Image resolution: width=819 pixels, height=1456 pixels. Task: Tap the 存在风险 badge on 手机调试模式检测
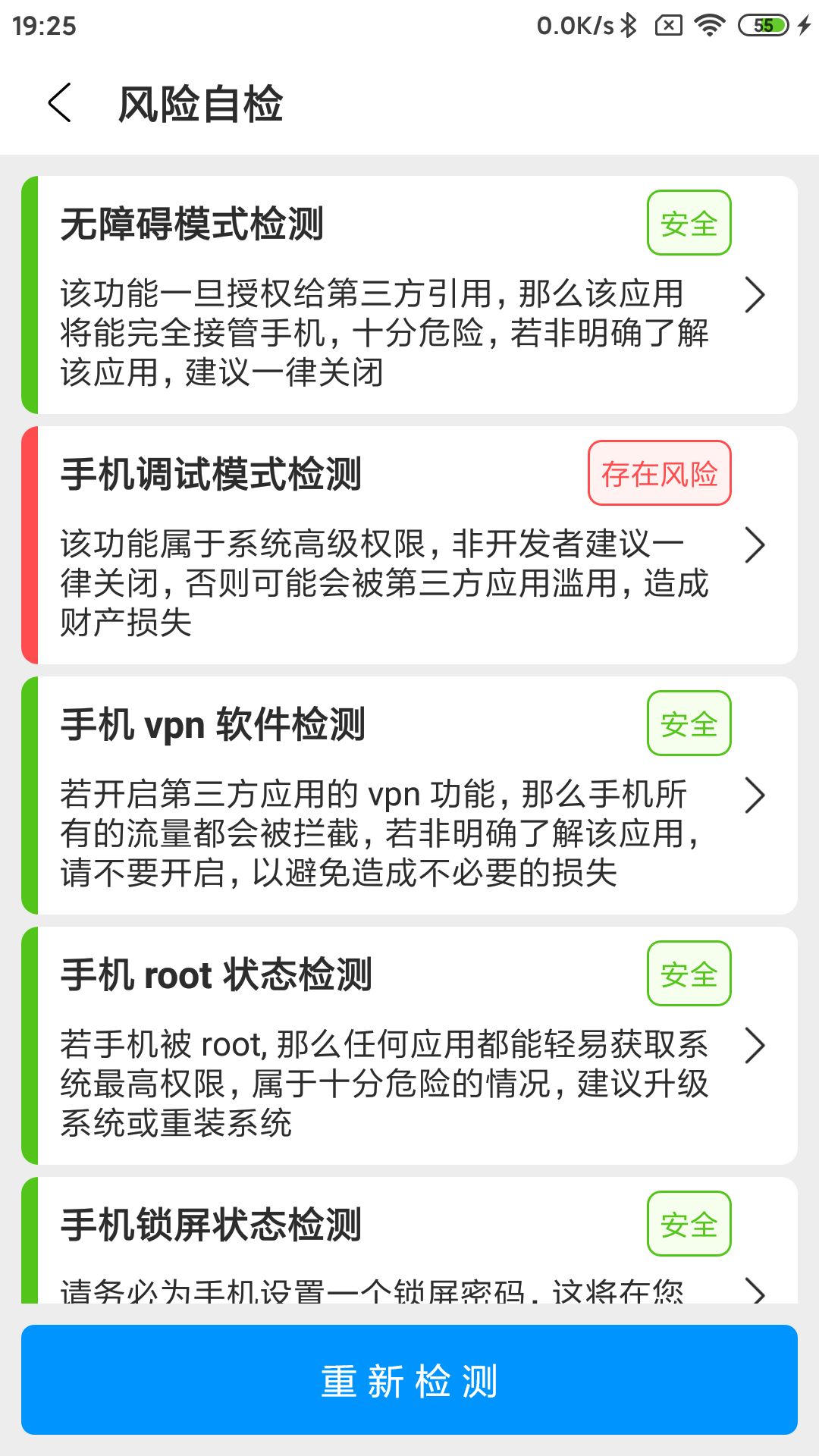coord(659,474)
